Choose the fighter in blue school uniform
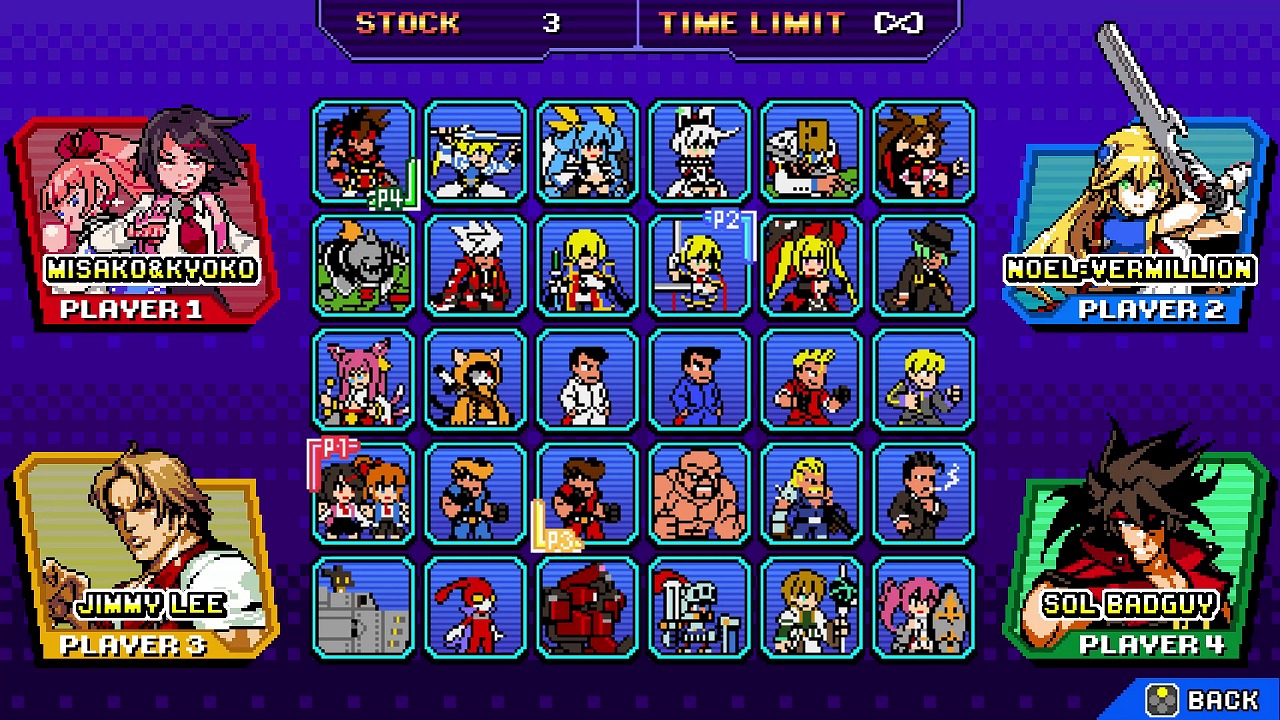1280x720 pixels. tap(699, 379)
